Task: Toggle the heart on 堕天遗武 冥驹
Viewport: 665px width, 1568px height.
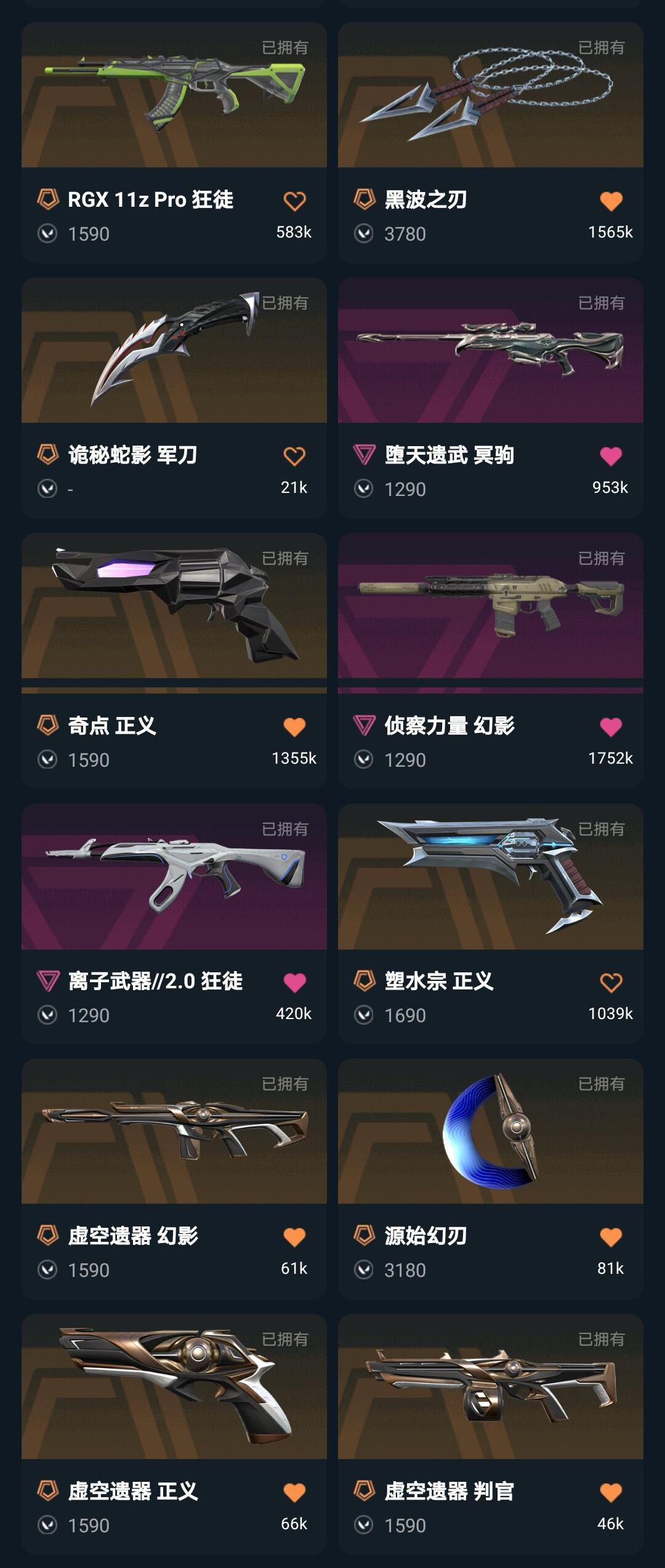Action: click(x=611, y=457)
